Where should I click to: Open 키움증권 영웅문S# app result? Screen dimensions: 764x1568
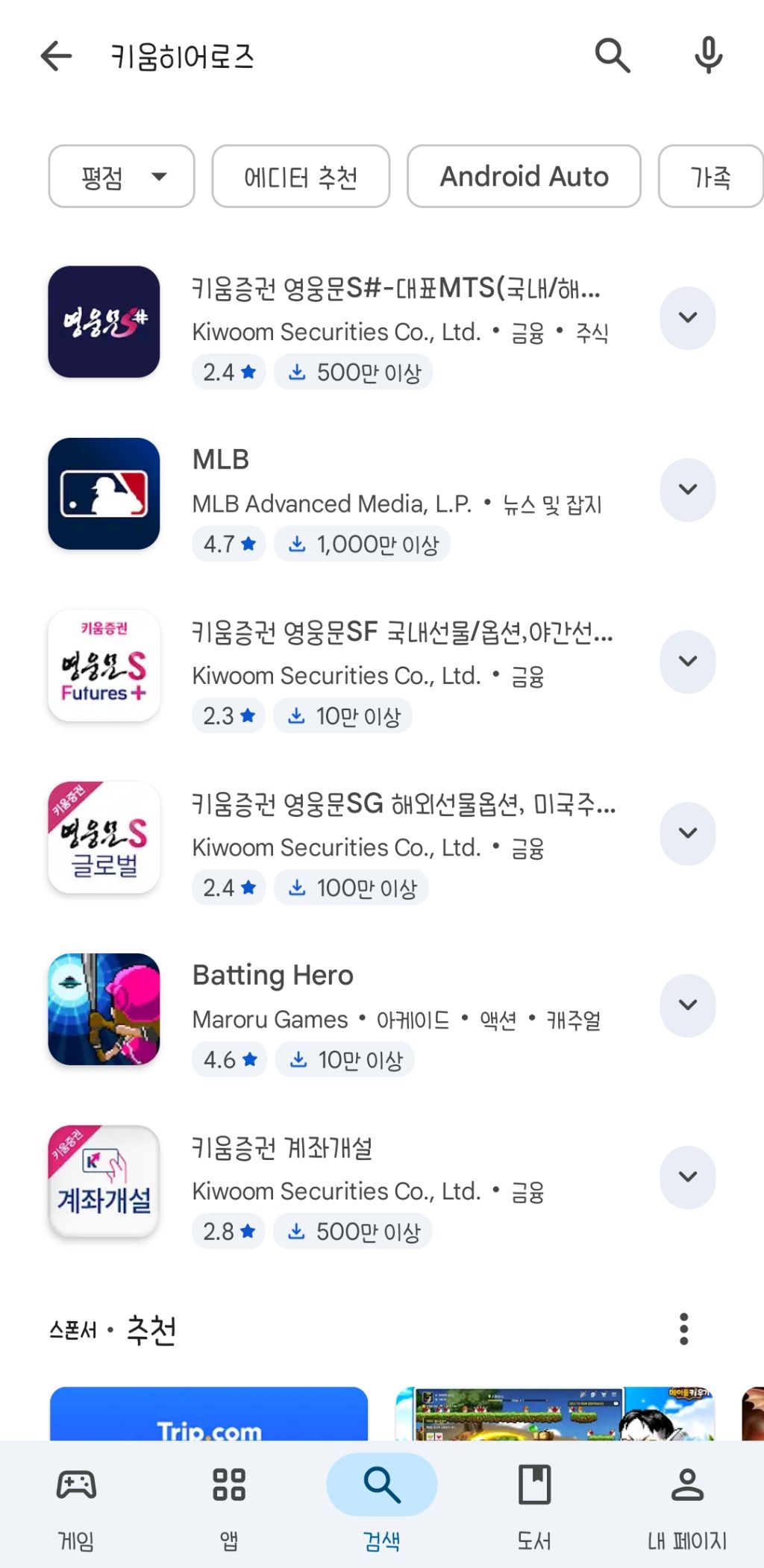(x=395, y=289)
